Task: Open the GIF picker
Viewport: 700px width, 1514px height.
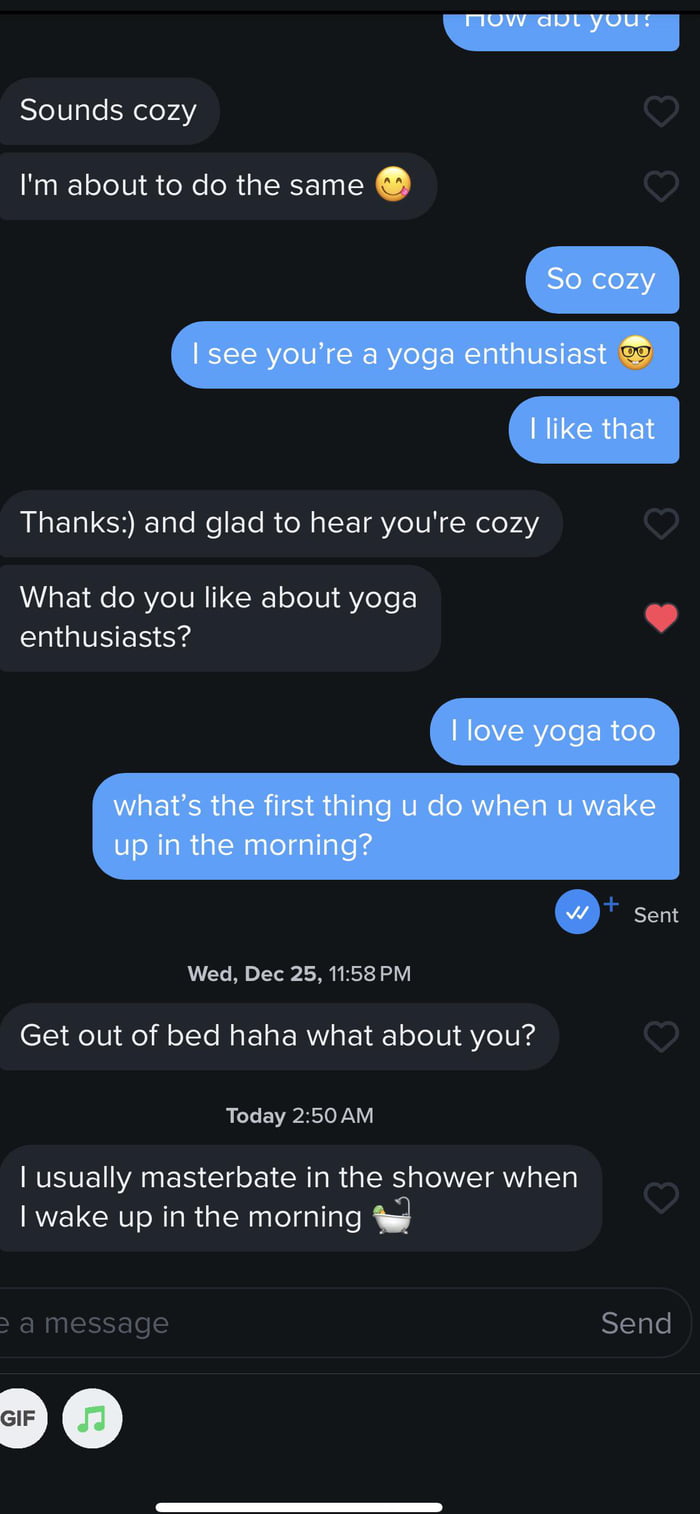Action: click(x=16, y=1418)
